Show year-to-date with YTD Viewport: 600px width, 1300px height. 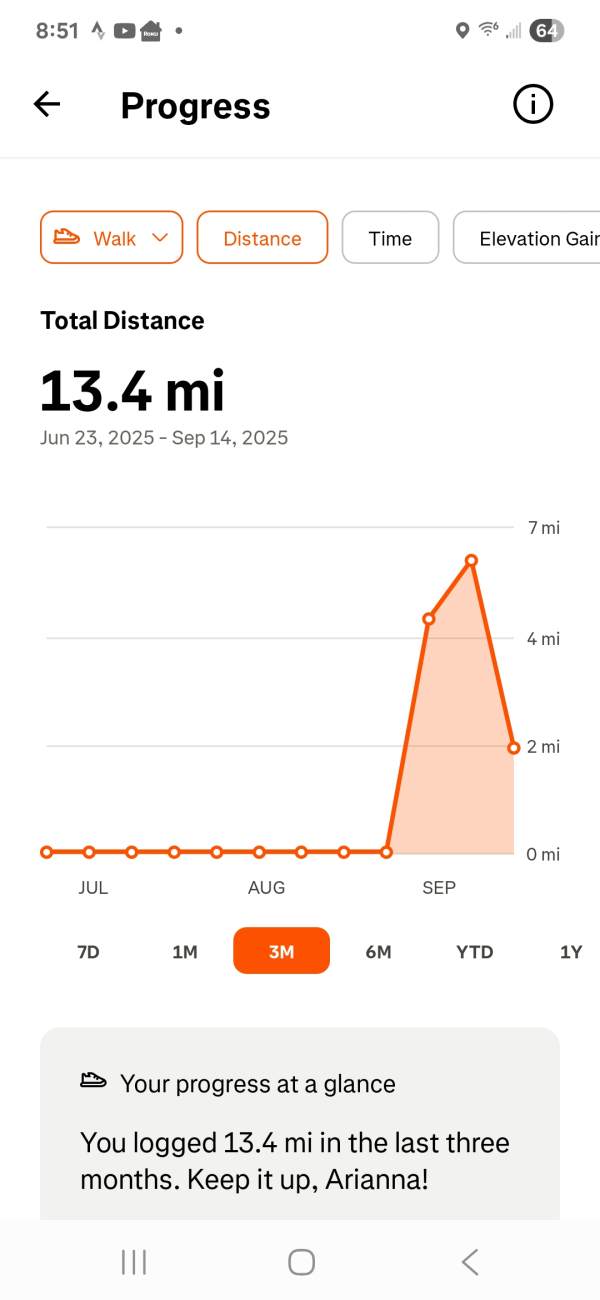point(475,951)
